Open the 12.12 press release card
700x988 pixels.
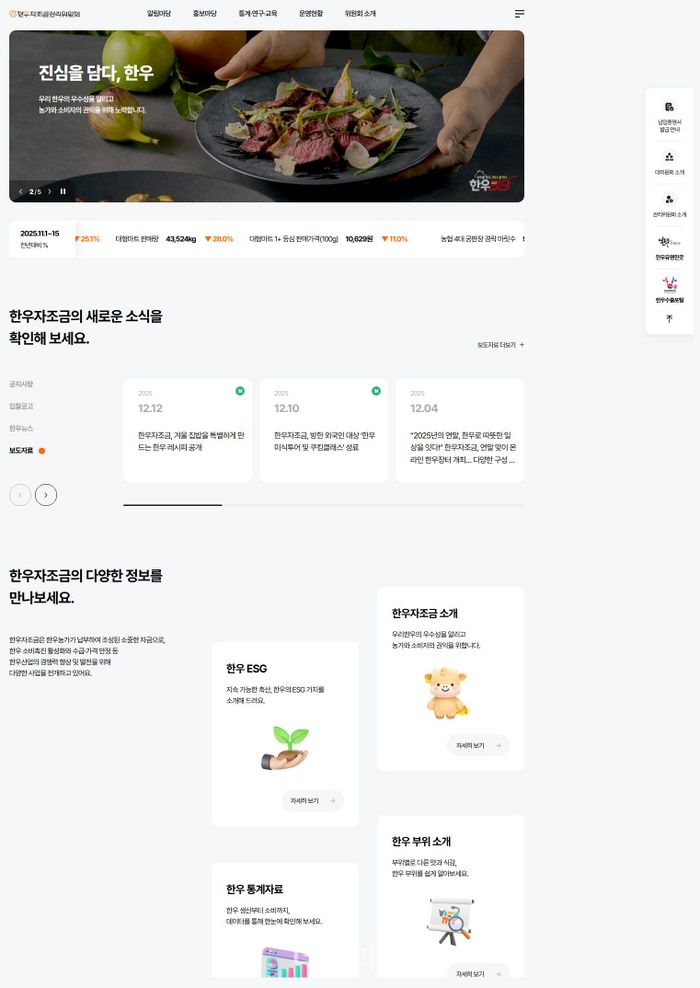pos(187,430)
